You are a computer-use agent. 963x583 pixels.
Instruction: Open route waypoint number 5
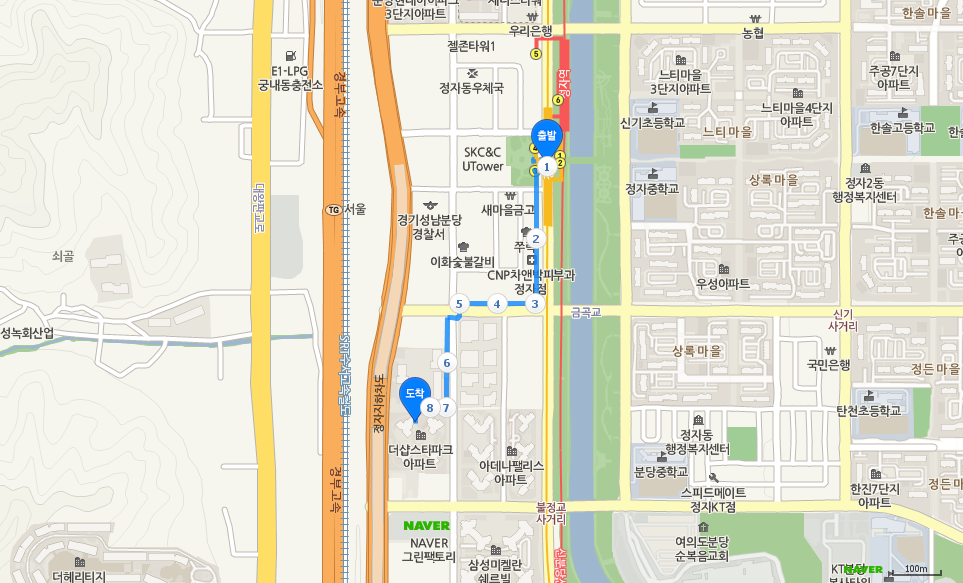pyautogui.click(x=459, y=304)
